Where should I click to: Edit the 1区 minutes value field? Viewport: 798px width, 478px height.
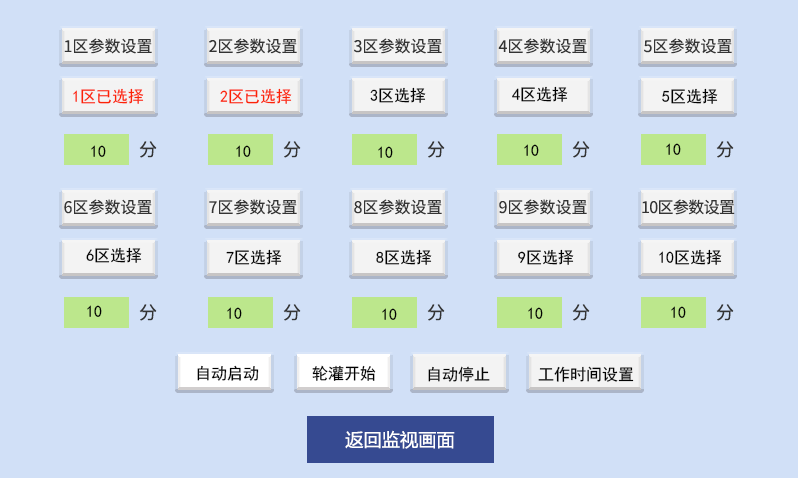pos(97,150)
